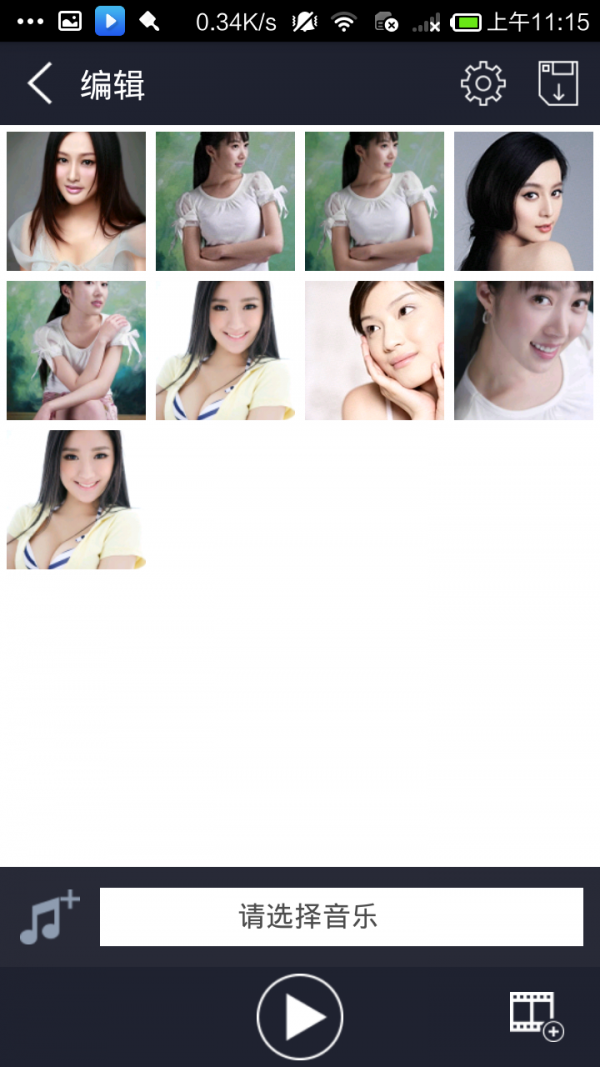Go back from the 编辑 screen
600x1067 pixels.
(x=40, y=84)
